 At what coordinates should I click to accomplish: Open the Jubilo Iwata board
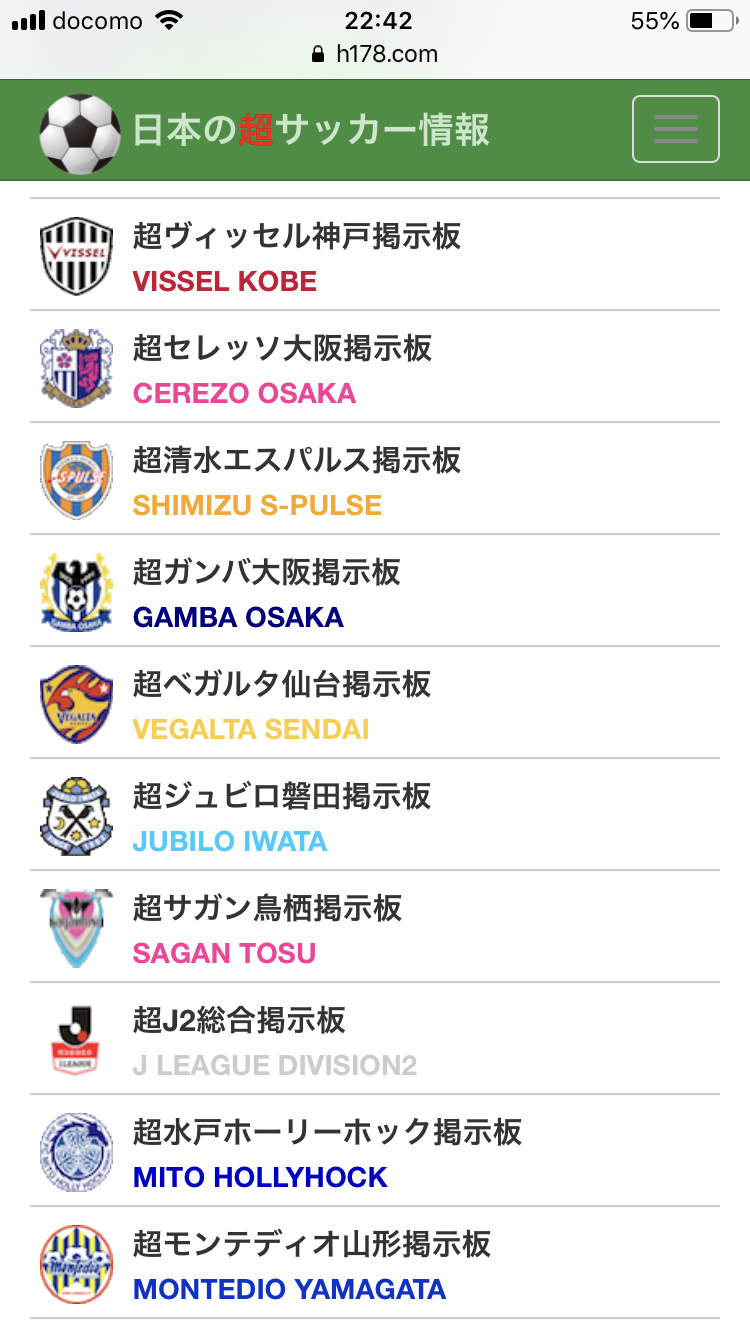pyautogui.click(x=282, y=816)
